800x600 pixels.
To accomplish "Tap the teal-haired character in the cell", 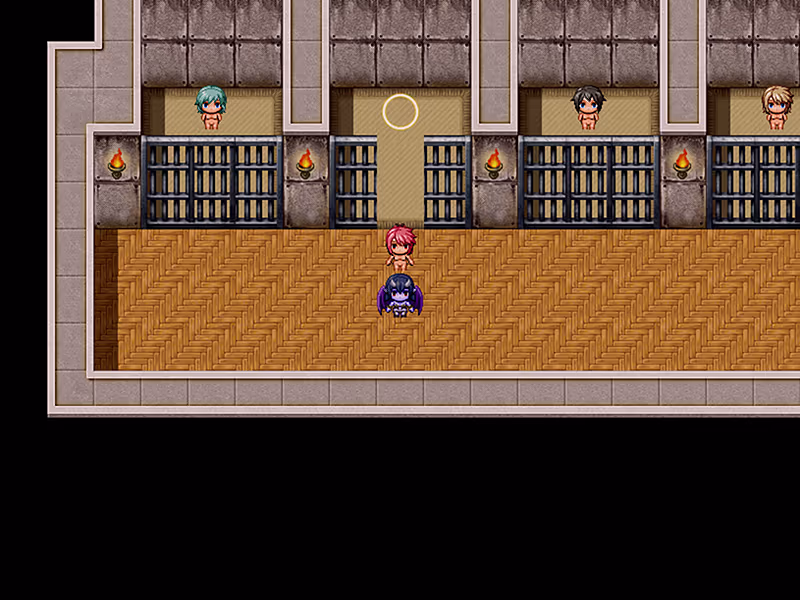I will click(x=211, y=108).
